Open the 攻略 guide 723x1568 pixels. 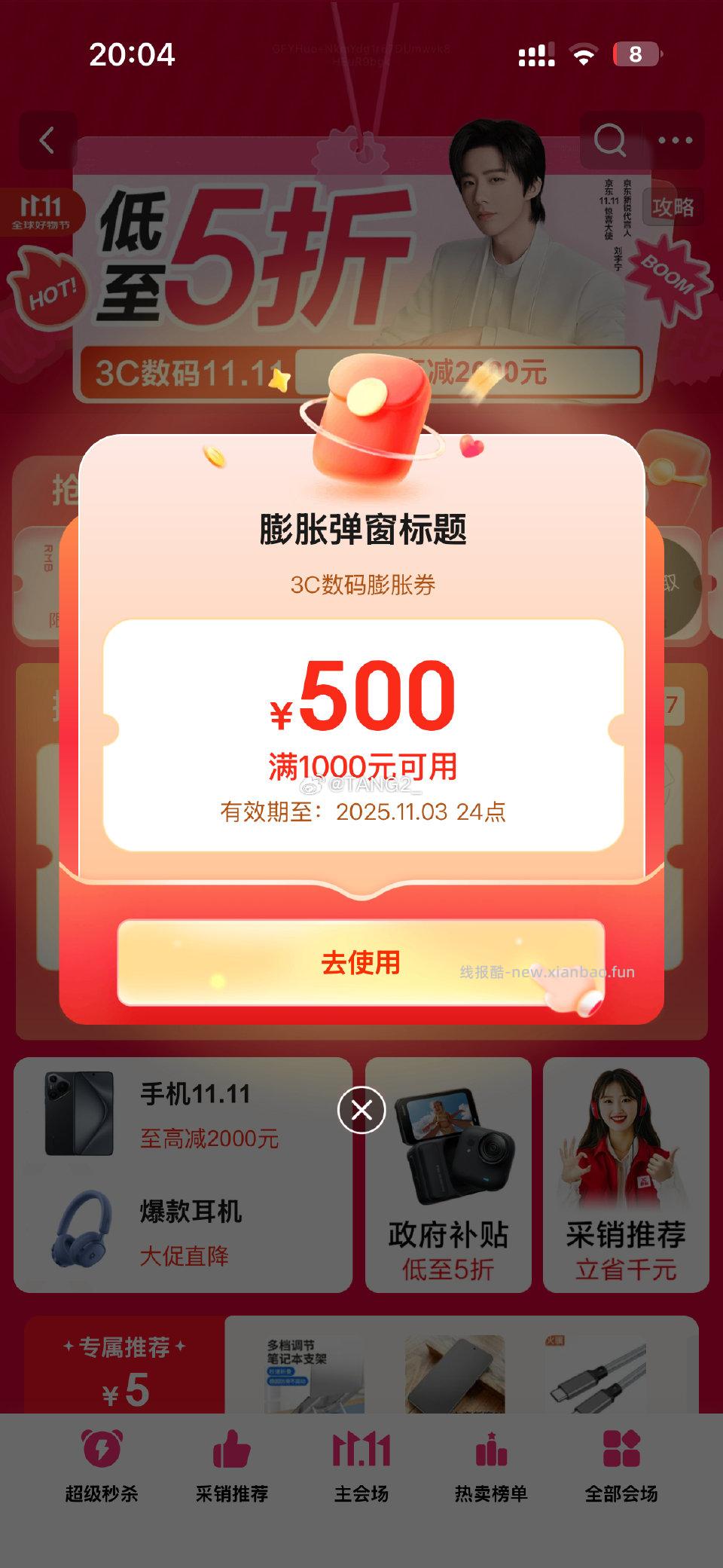(673, 206)
